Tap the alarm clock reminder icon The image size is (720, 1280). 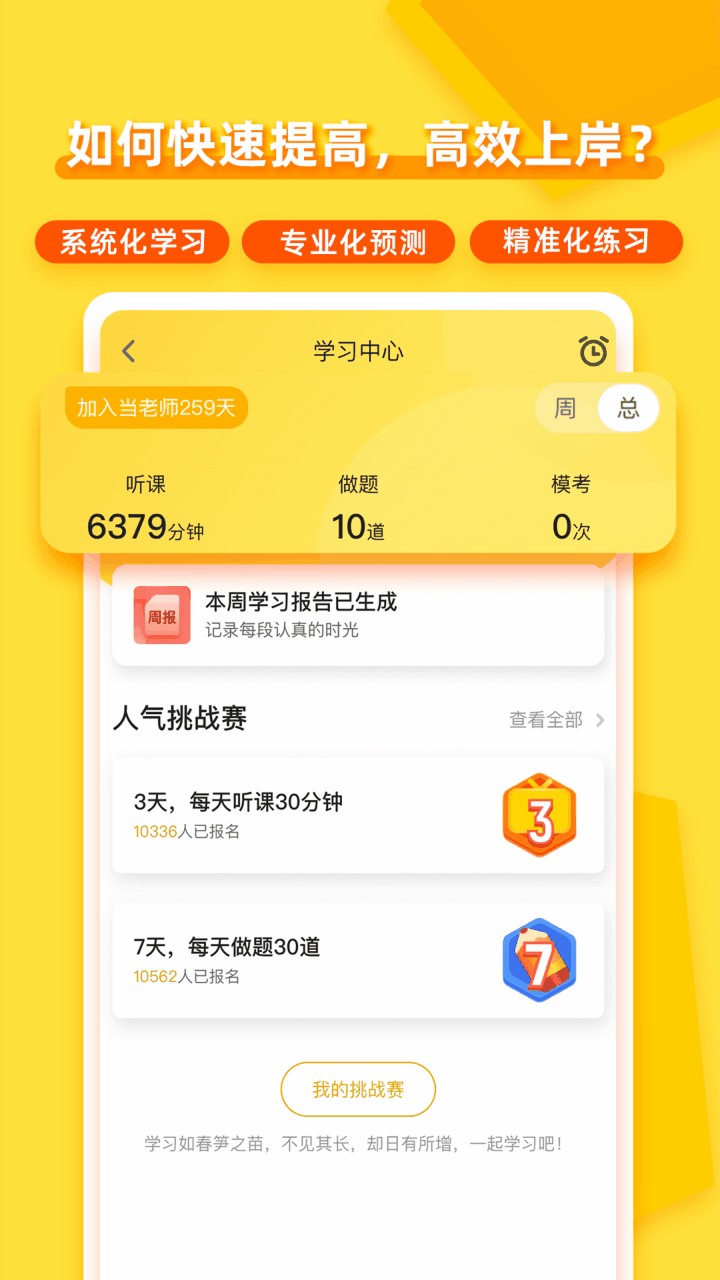pos(593,352)
